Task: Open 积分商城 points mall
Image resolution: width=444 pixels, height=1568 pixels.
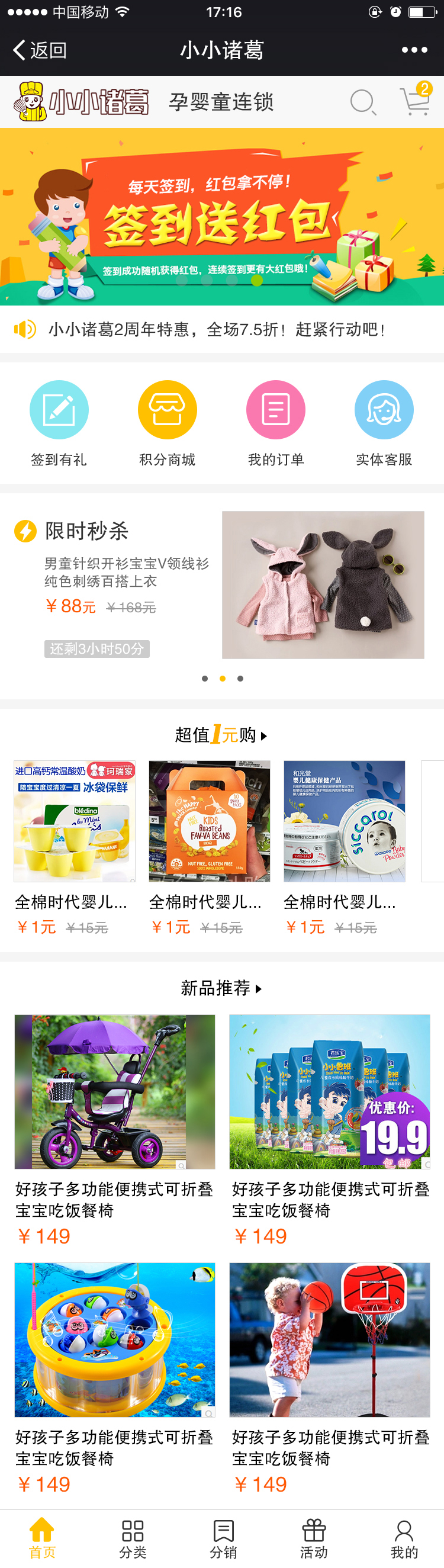Action: (168, 422)
